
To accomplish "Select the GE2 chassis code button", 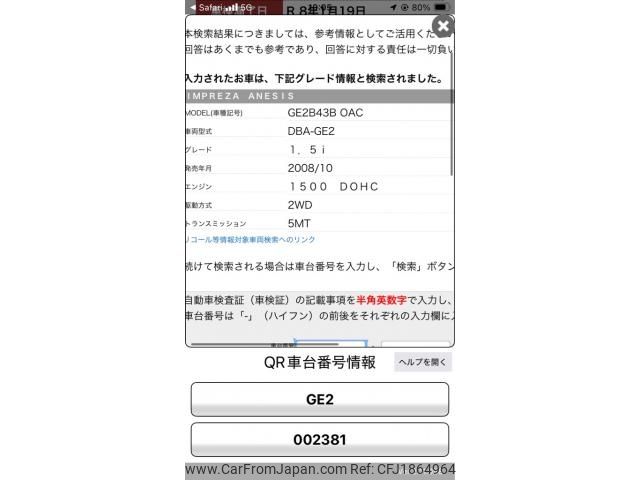I will point(319,399).
